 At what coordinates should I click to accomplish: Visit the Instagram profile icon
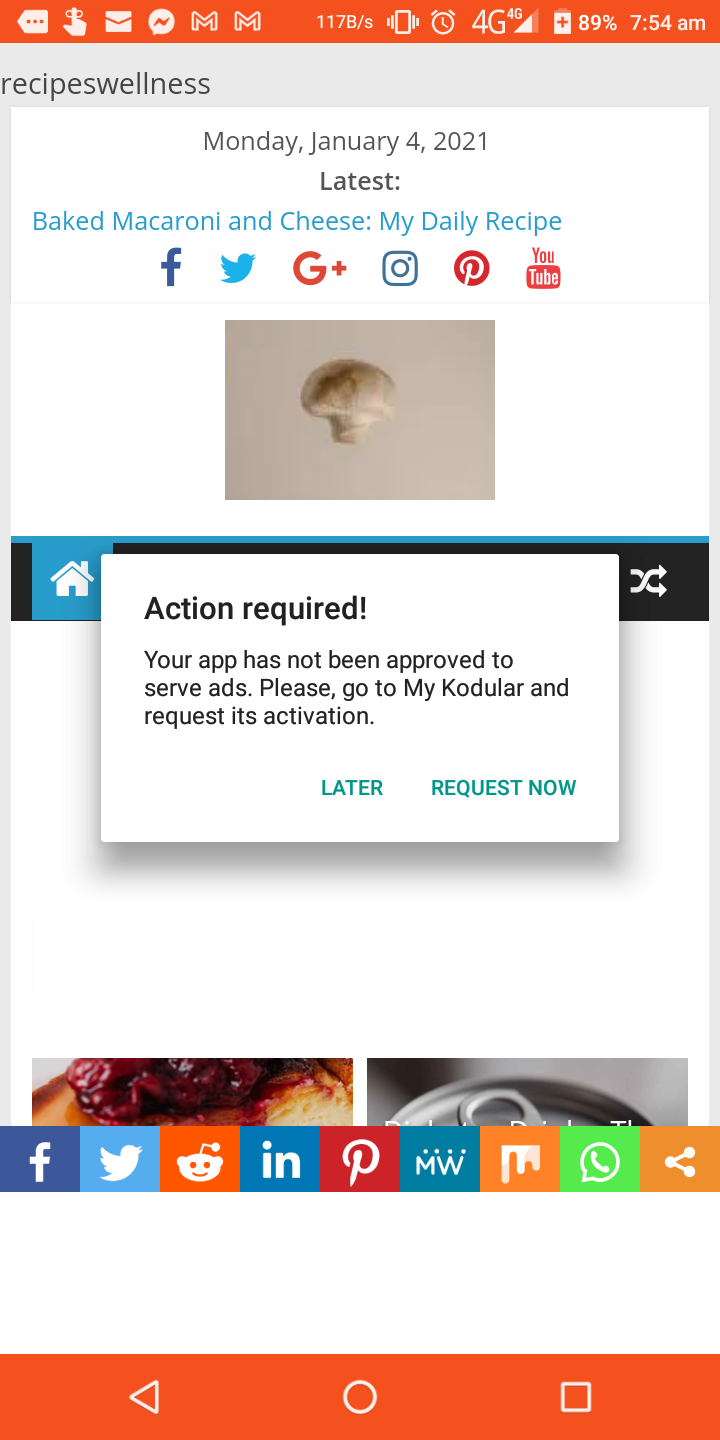pos(400,268)
